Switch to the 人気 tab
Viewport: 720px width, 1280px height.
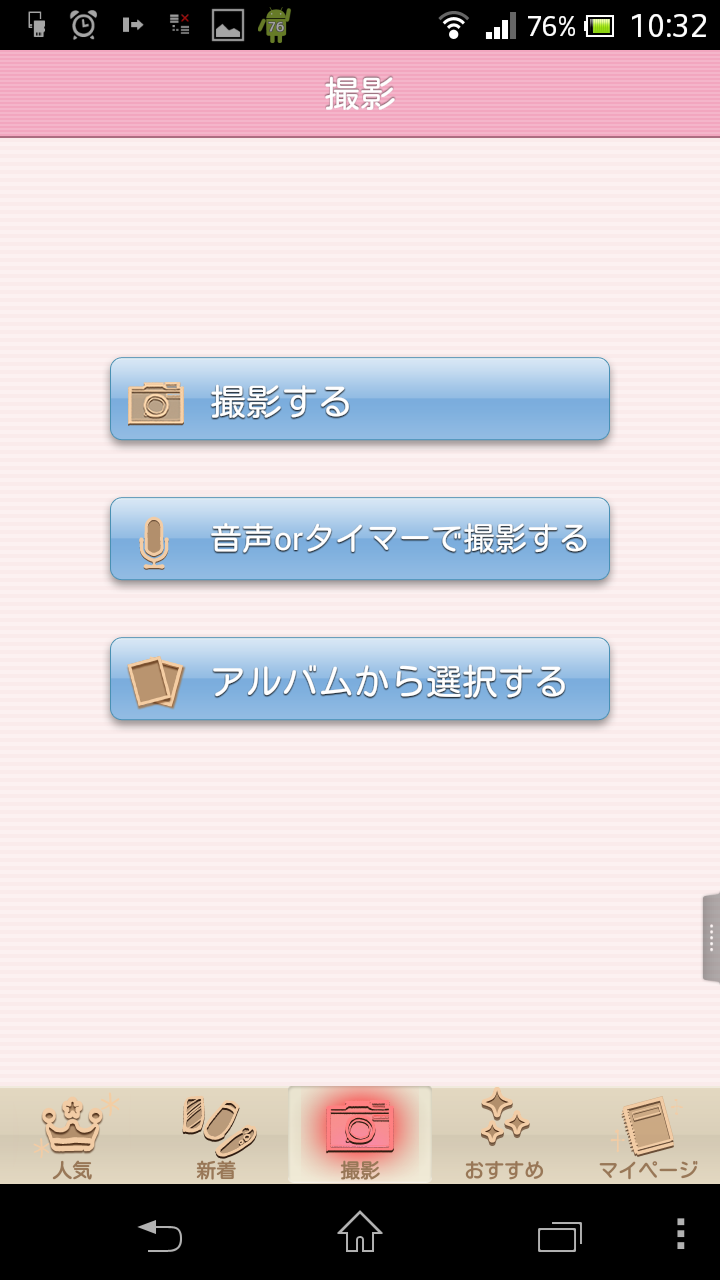click(72, 1136)
